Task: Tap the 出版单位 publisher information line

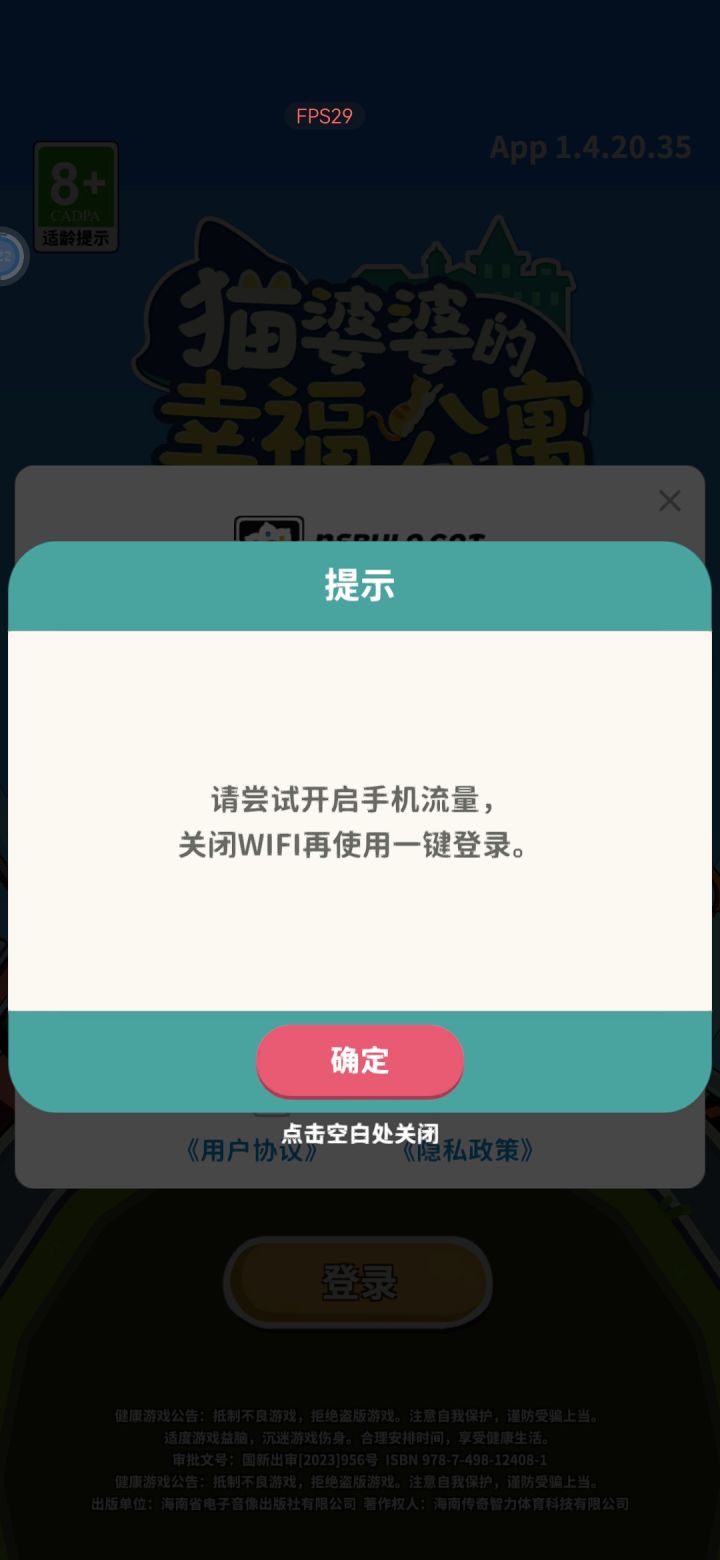Action: click(360, 1504)
